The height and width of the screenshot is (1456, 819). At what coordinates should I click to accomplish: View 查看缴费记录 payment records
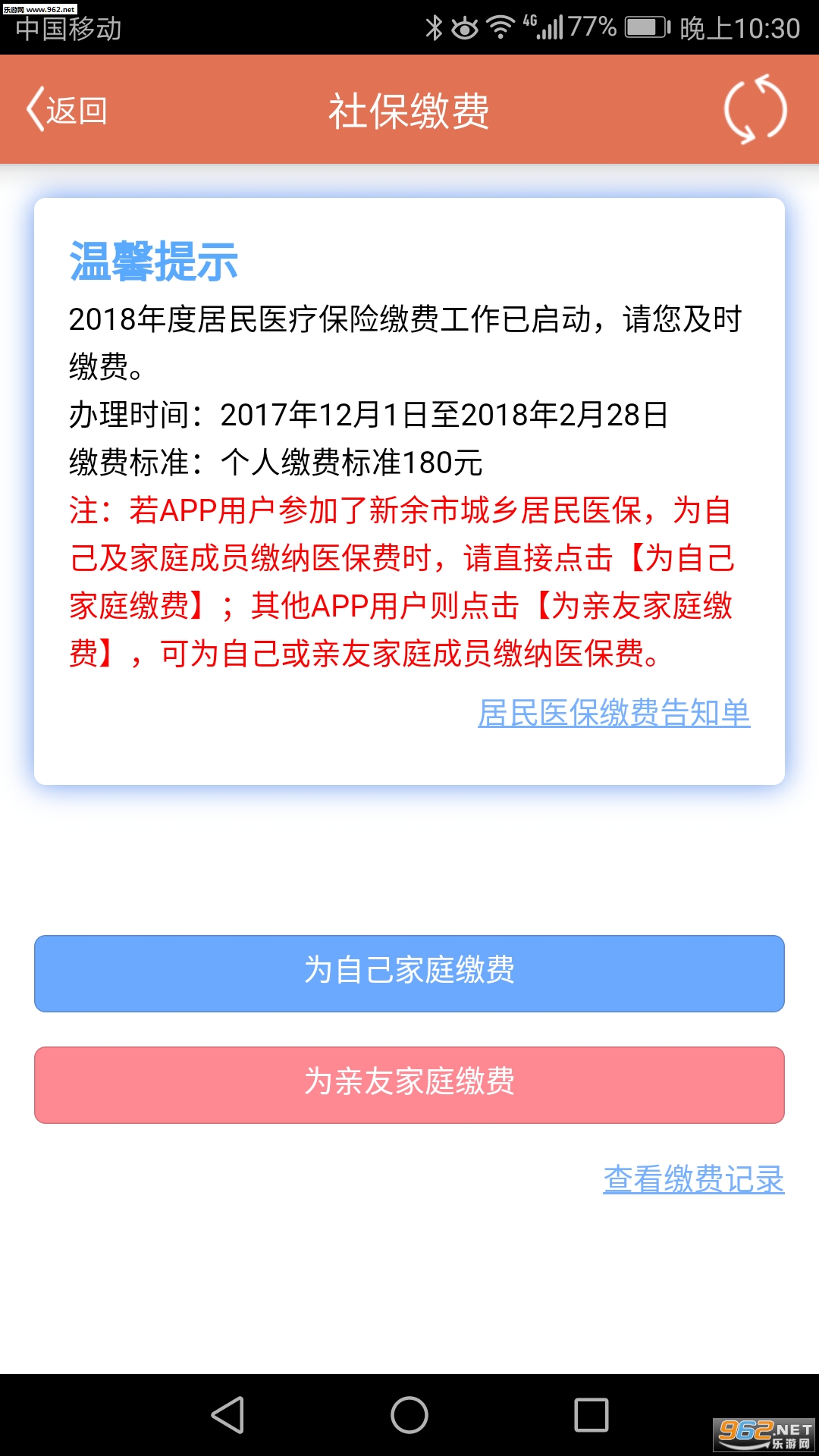click(x=694, y=1179)
